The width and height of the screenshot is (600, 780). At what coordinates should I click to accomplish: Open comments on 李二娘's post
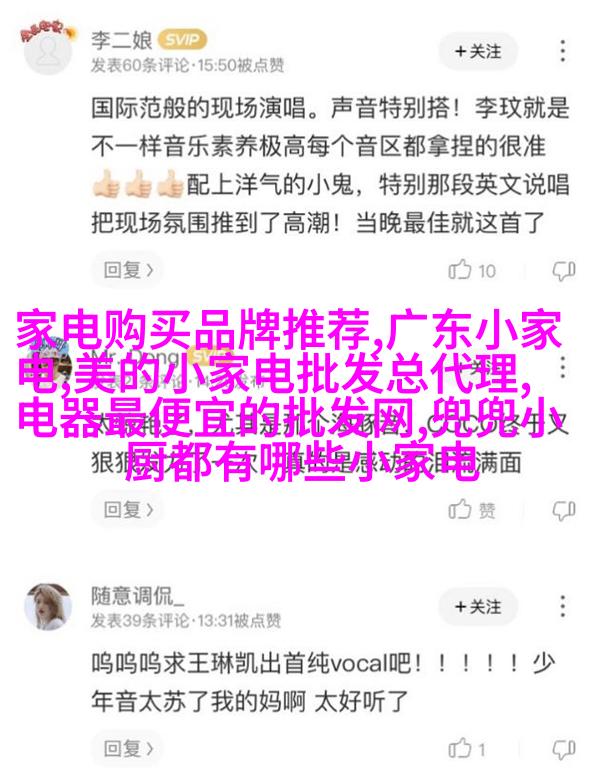tap(565, 269)
